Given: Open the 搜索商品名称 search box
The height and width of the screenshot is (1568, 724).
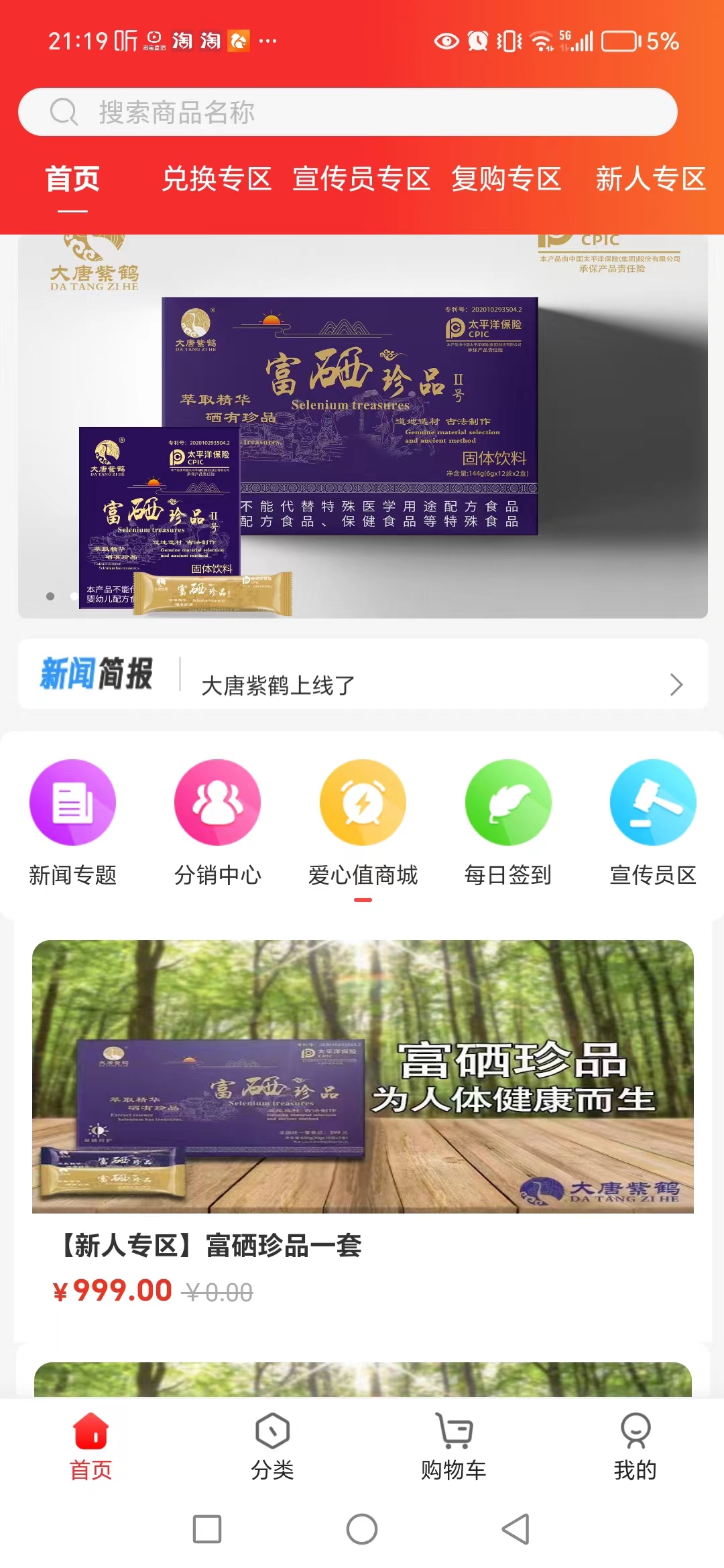Looking at the screenshot, I should [x=347, y=112].
